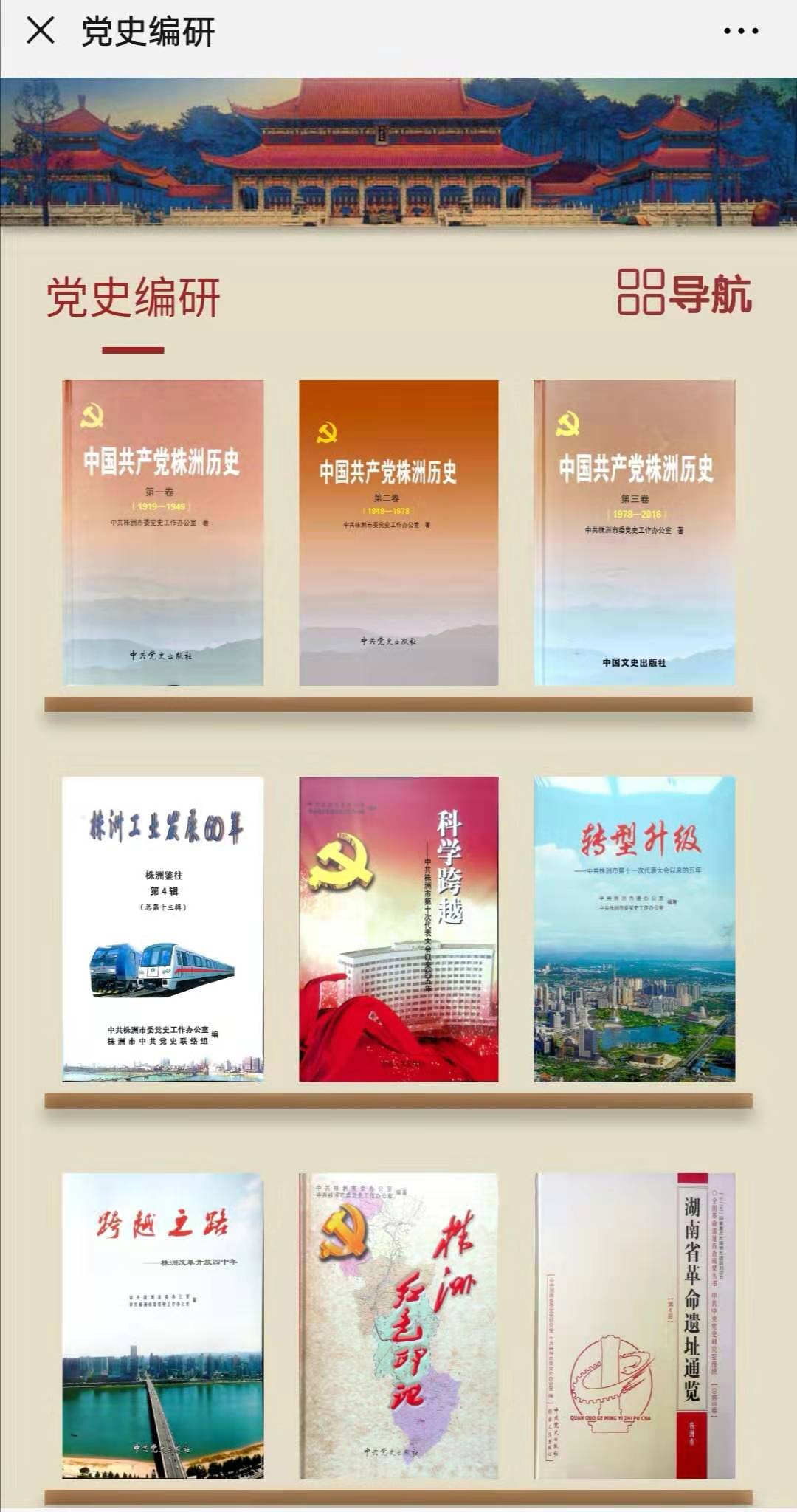Viewport: 797px width, 1512px height.
Task: View the 科学跨越 book
Action: point(398,929)
